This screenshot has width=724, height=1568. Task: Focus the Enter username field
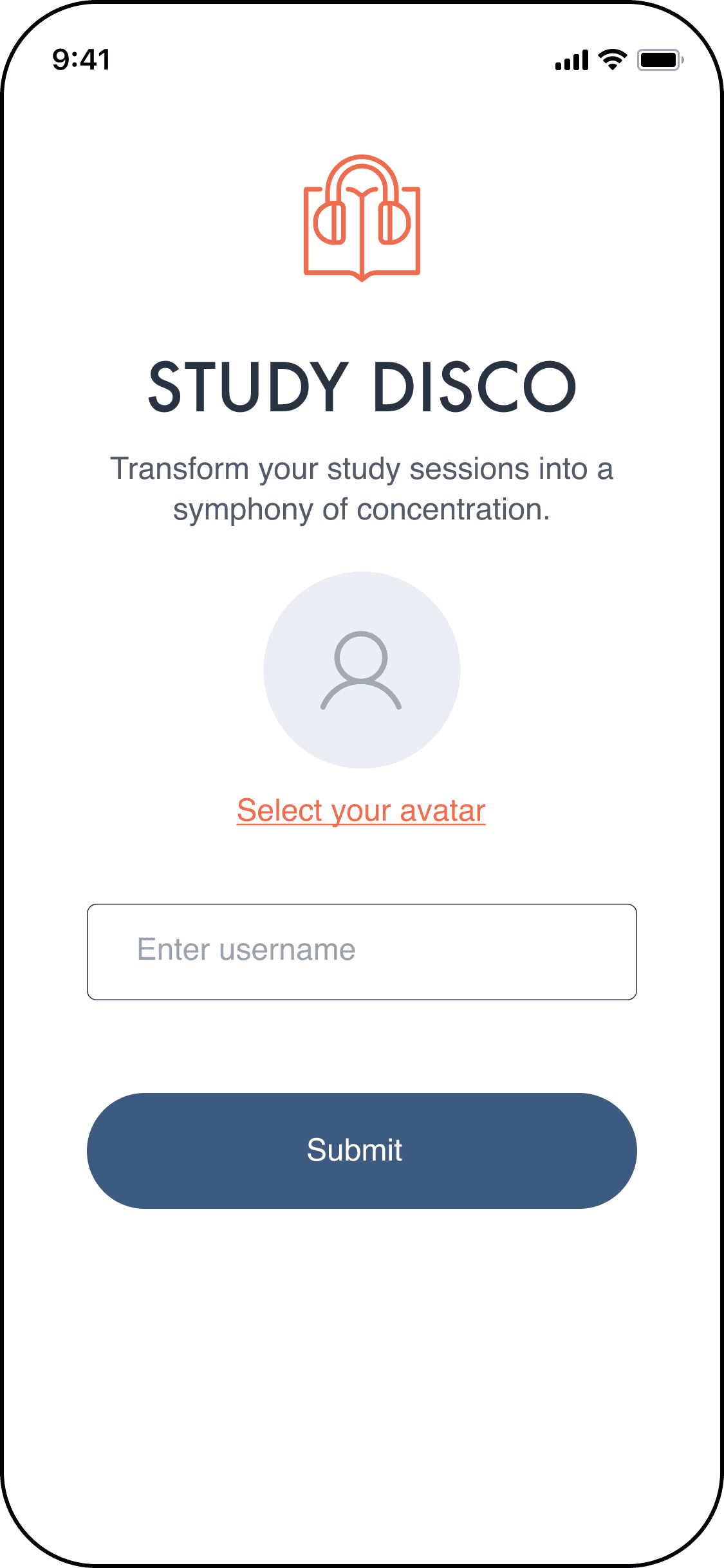coord(362,951)
